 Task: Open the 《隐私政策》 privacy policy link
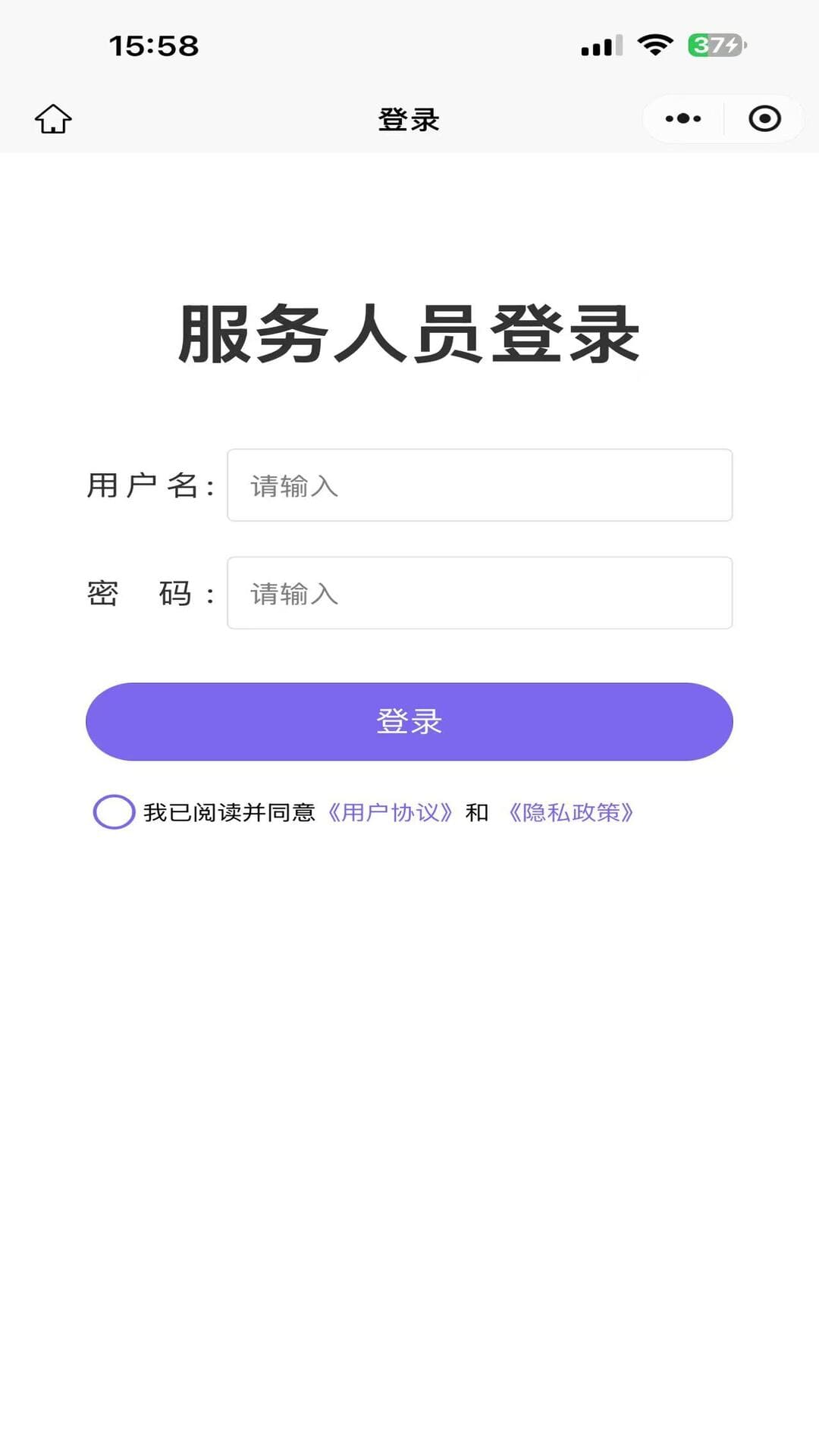click(570, 813)
